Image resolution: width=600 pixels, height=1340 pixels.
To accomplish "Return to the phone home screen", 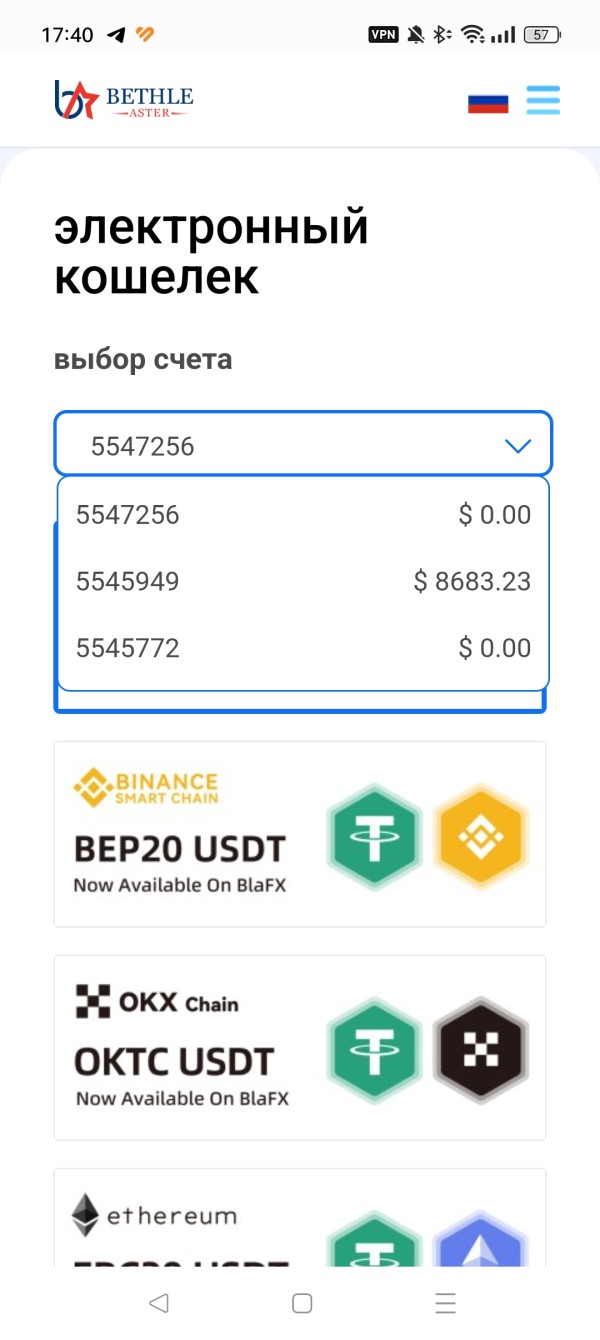I will tap(301, 1302).
